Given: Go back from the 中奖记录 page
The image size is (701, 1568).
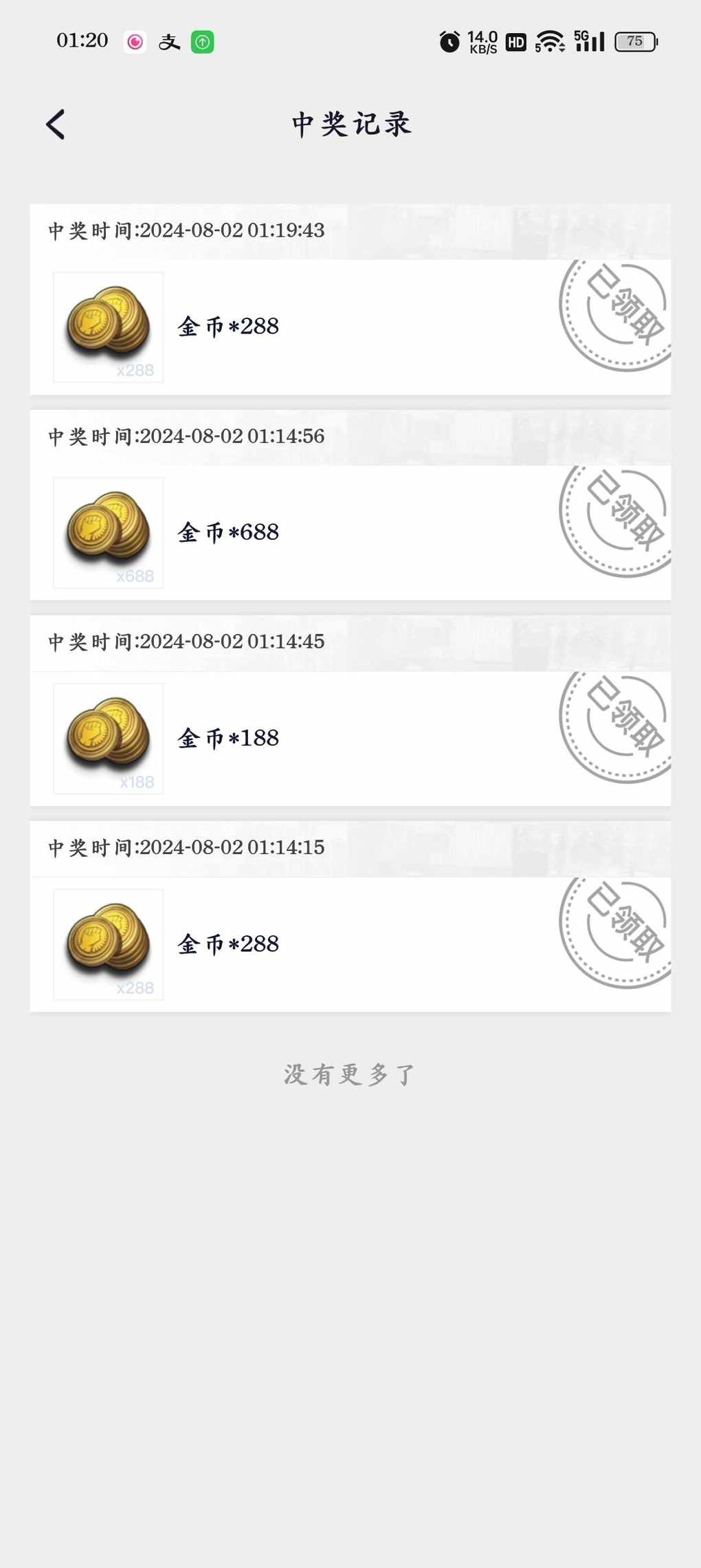Looking at the screenshot, I should (x=56, y=124).
